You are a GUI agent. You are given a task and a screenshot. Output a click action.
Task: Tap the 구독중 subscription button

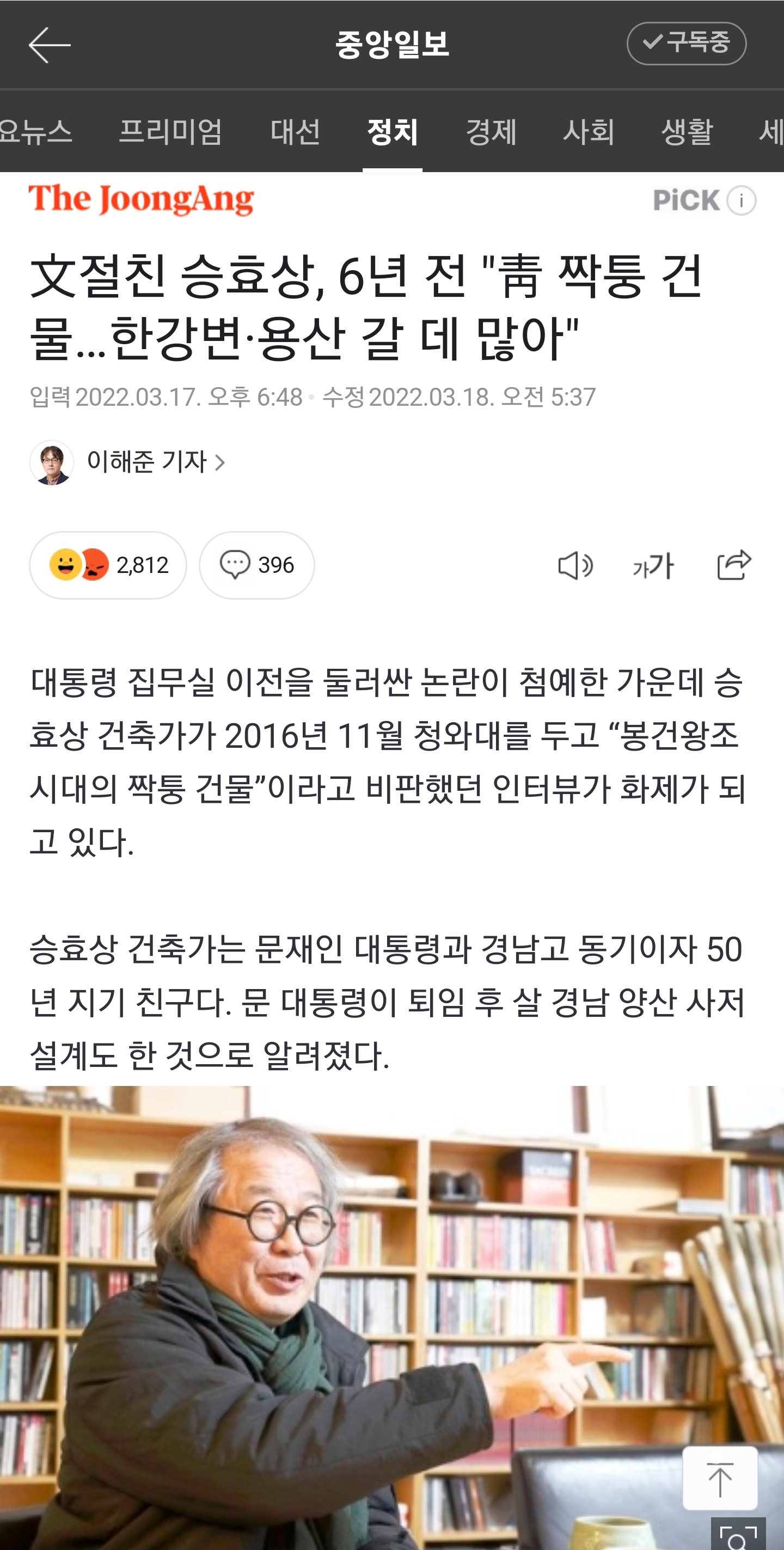coord(686,44)
